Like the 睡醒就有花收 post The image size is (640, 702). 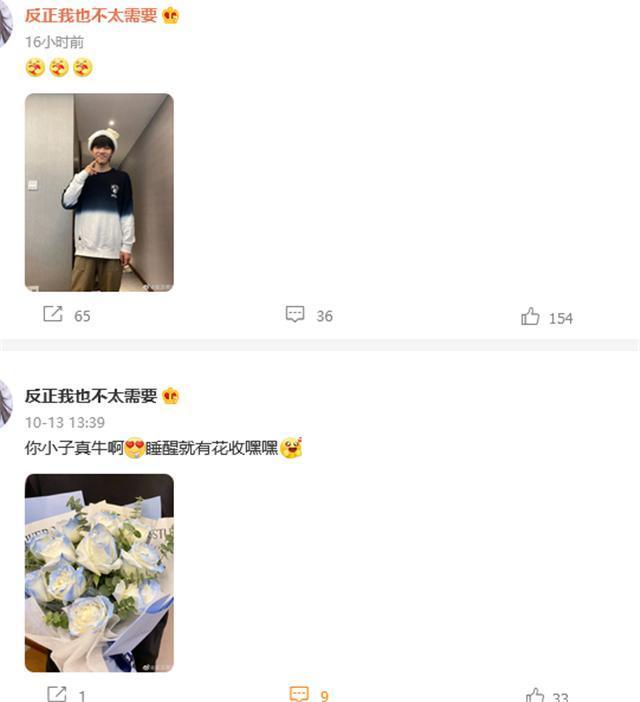[x=535, y=696]
